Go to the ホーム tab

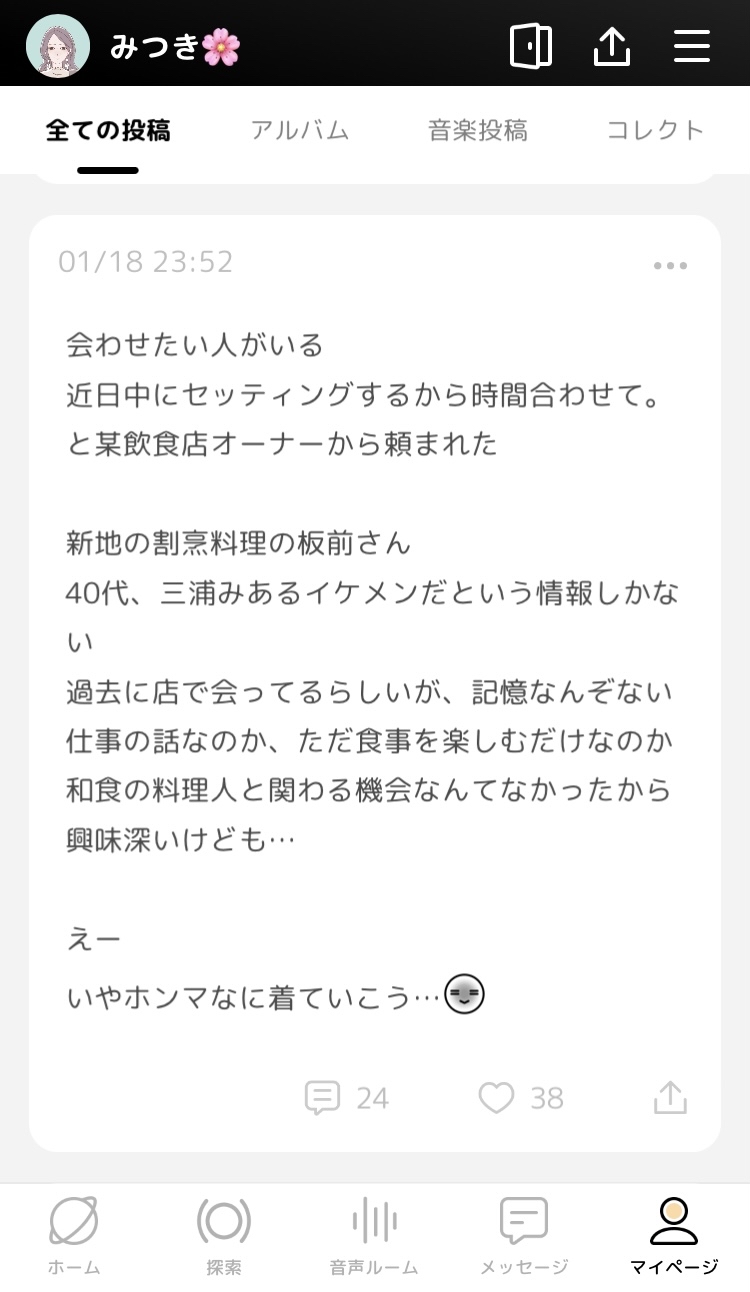tap(74, 1236)
